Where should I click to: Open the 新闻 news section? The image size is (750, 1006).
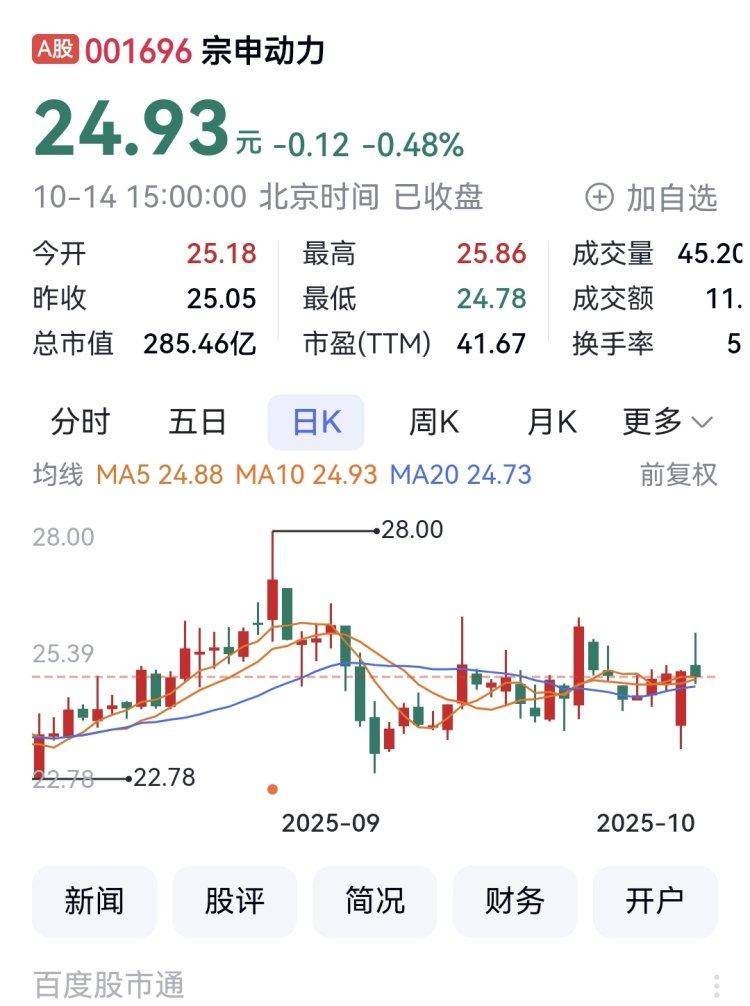[91, 900]
